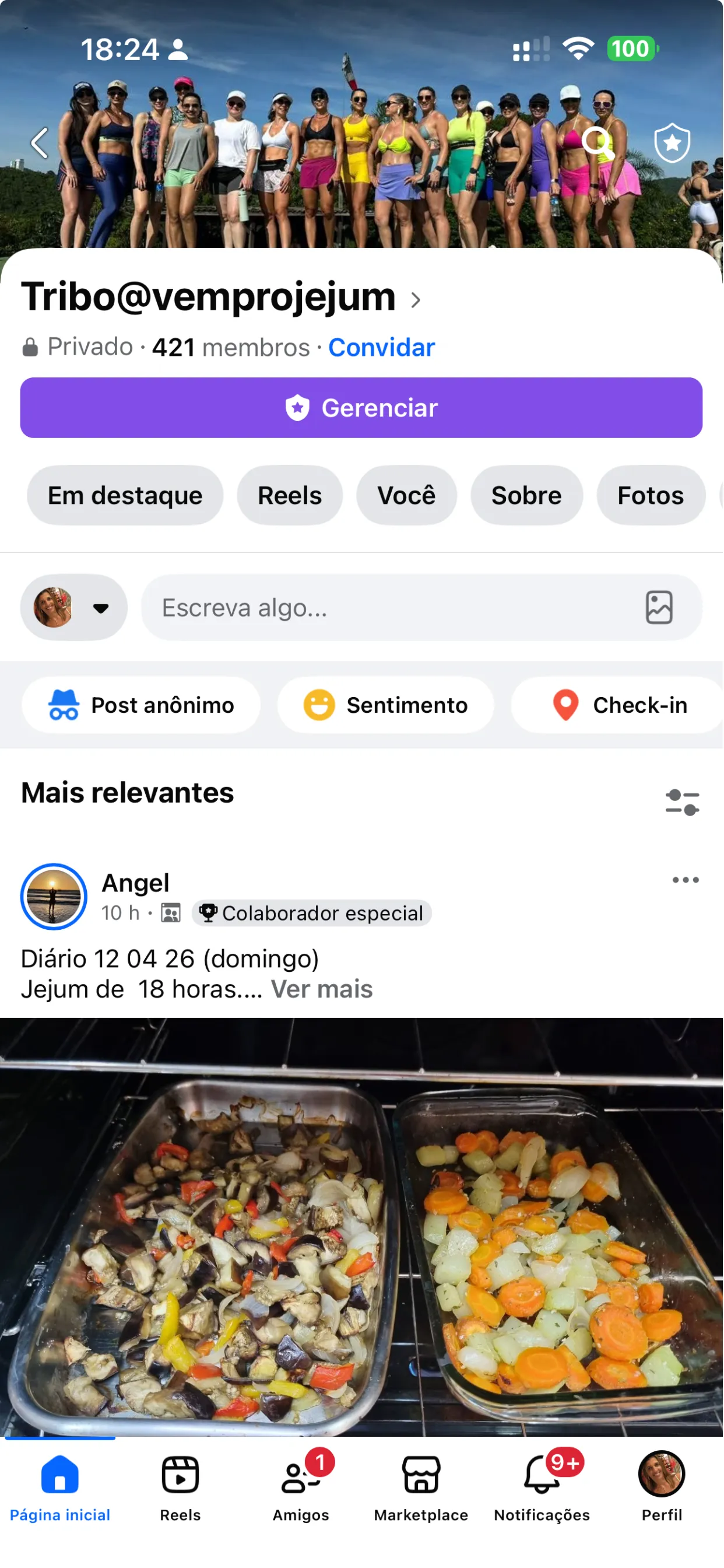Select the Post anônimo option
This screenshot has width=724, height=1568.
(141, 704)
